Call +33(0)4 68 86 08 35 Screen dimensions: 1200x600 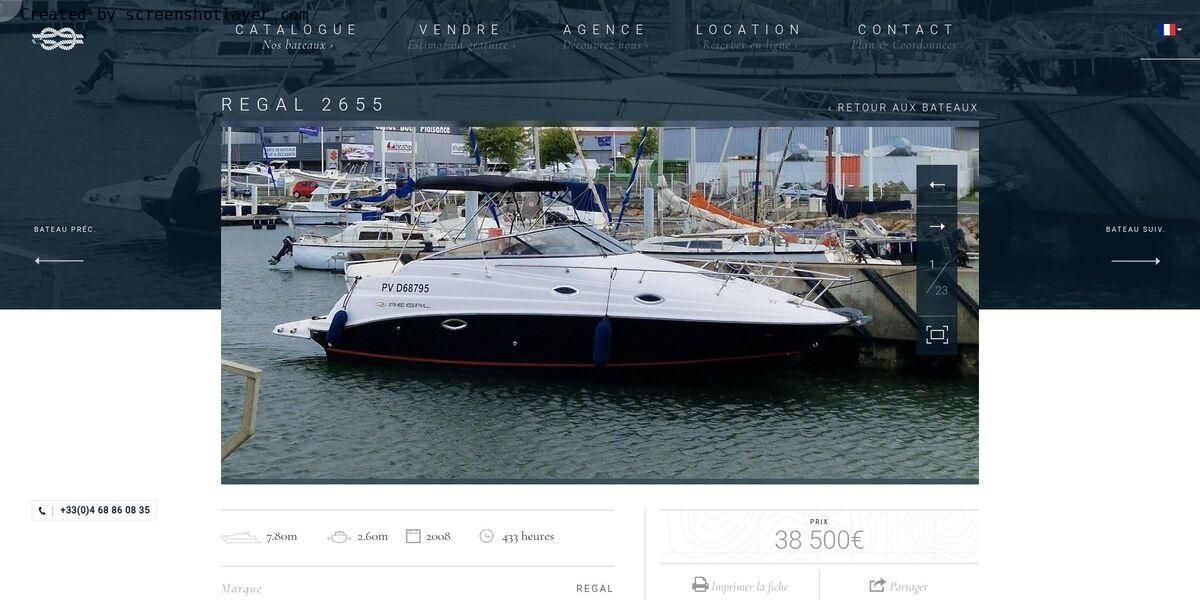click(x=95, y=510)
